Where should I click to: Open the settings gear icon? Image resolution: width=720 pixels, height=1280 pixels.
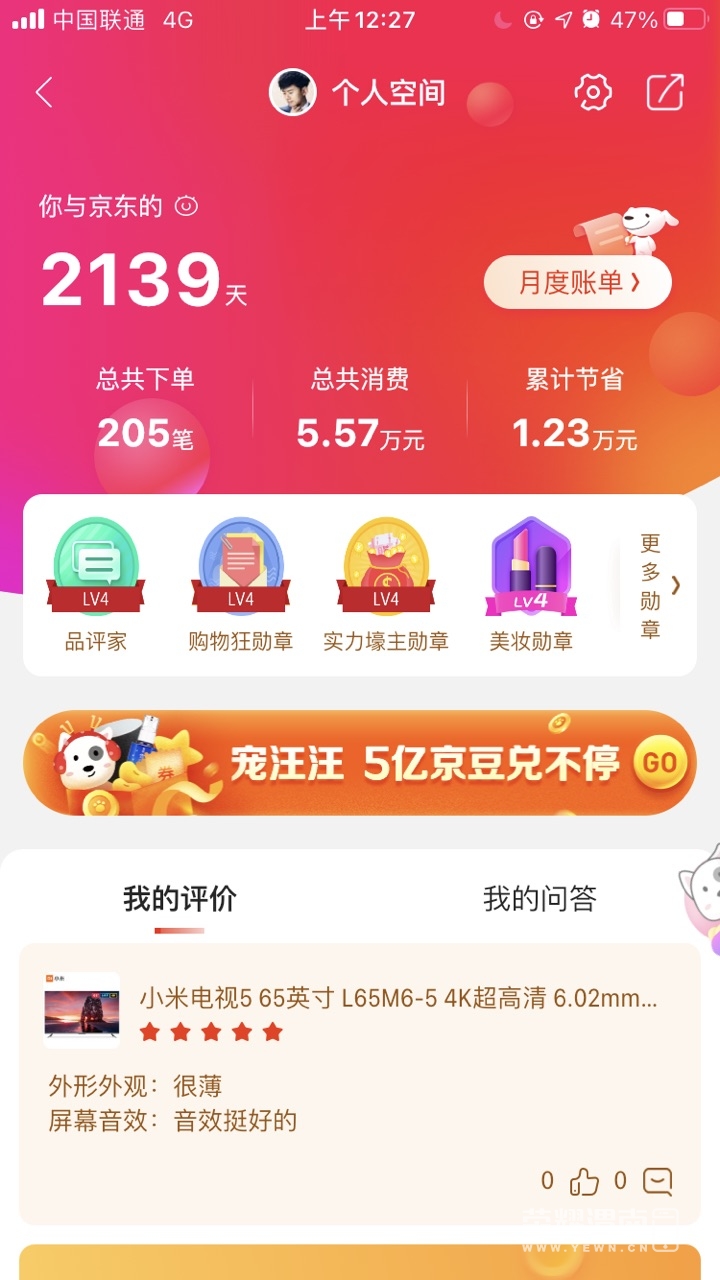592,93
